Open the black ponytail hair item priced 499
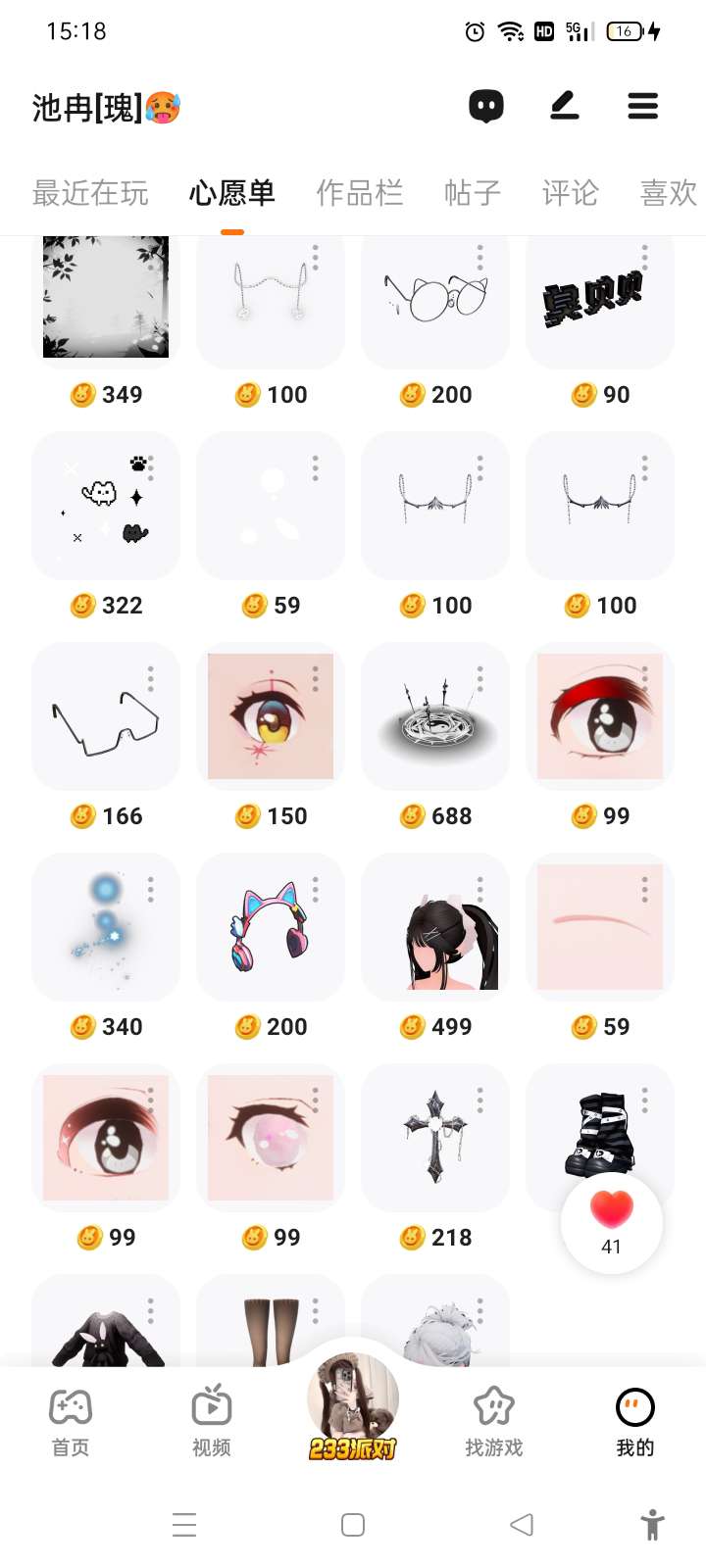 click(434, 926)
